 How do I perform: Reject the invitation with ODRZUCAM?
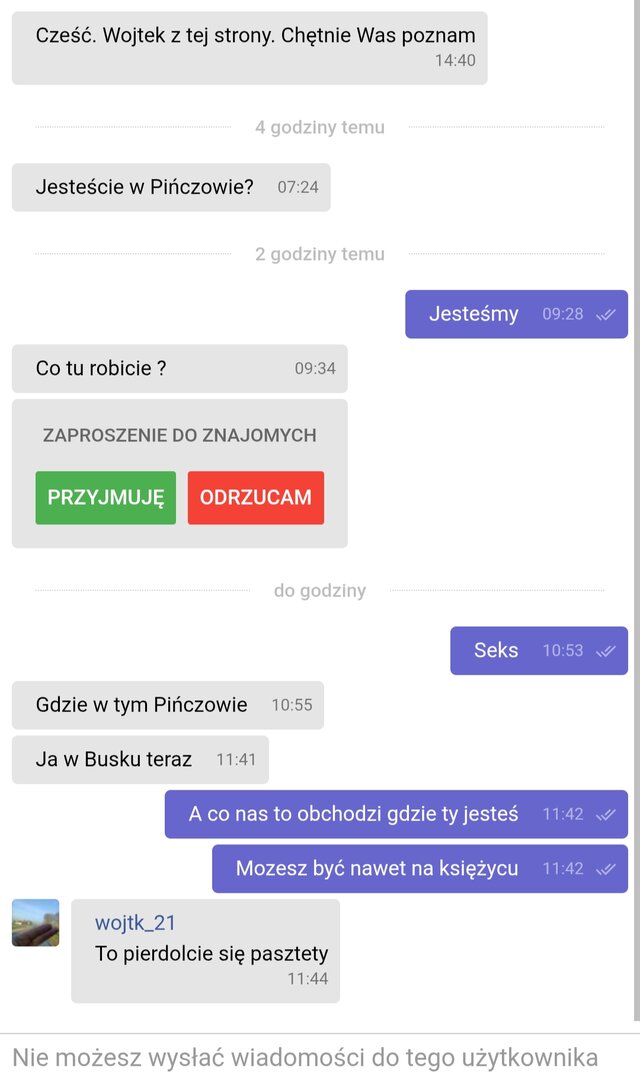[x=255, y=497]
